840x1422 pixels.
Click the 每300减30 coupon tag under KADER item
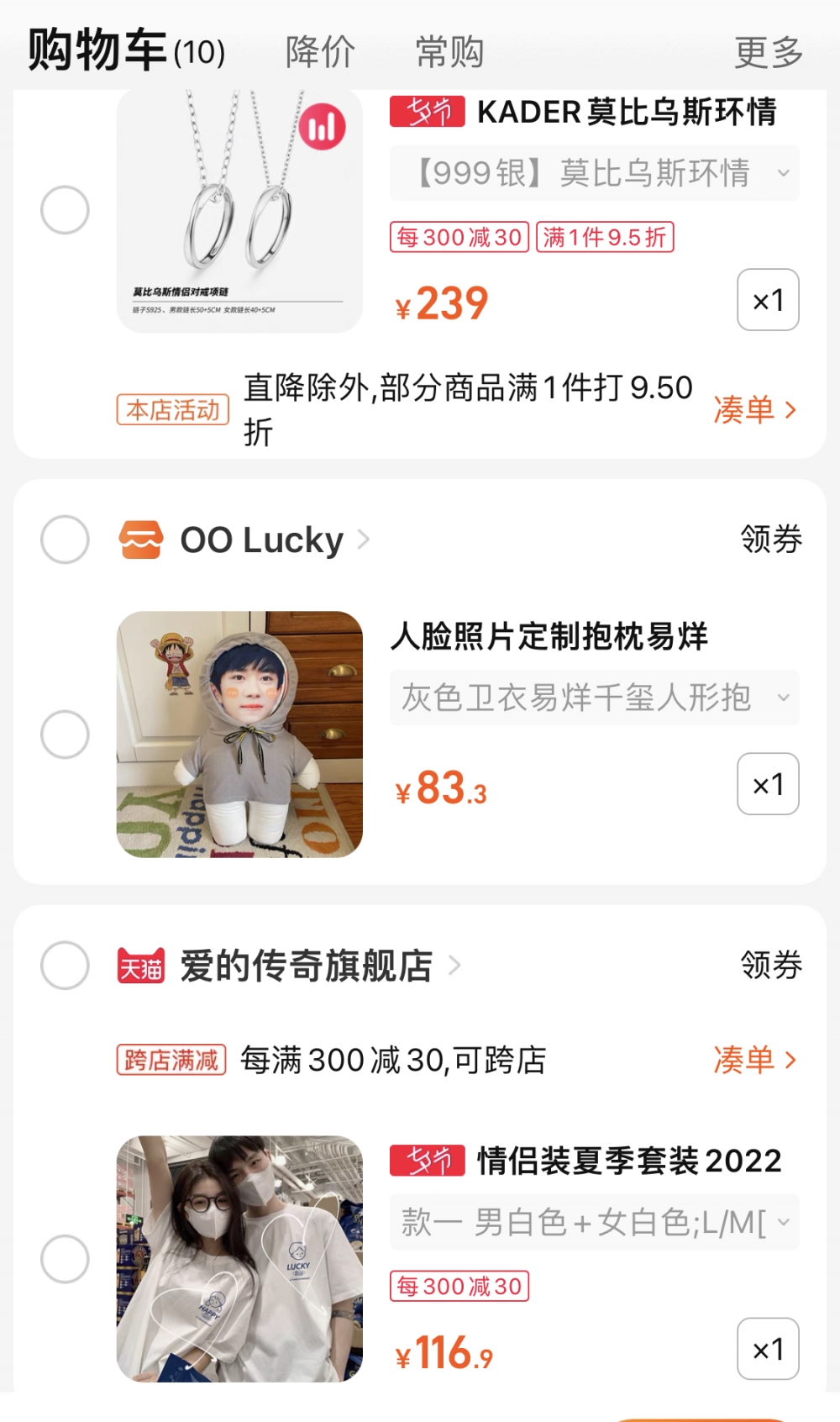[x=459, y=237]
